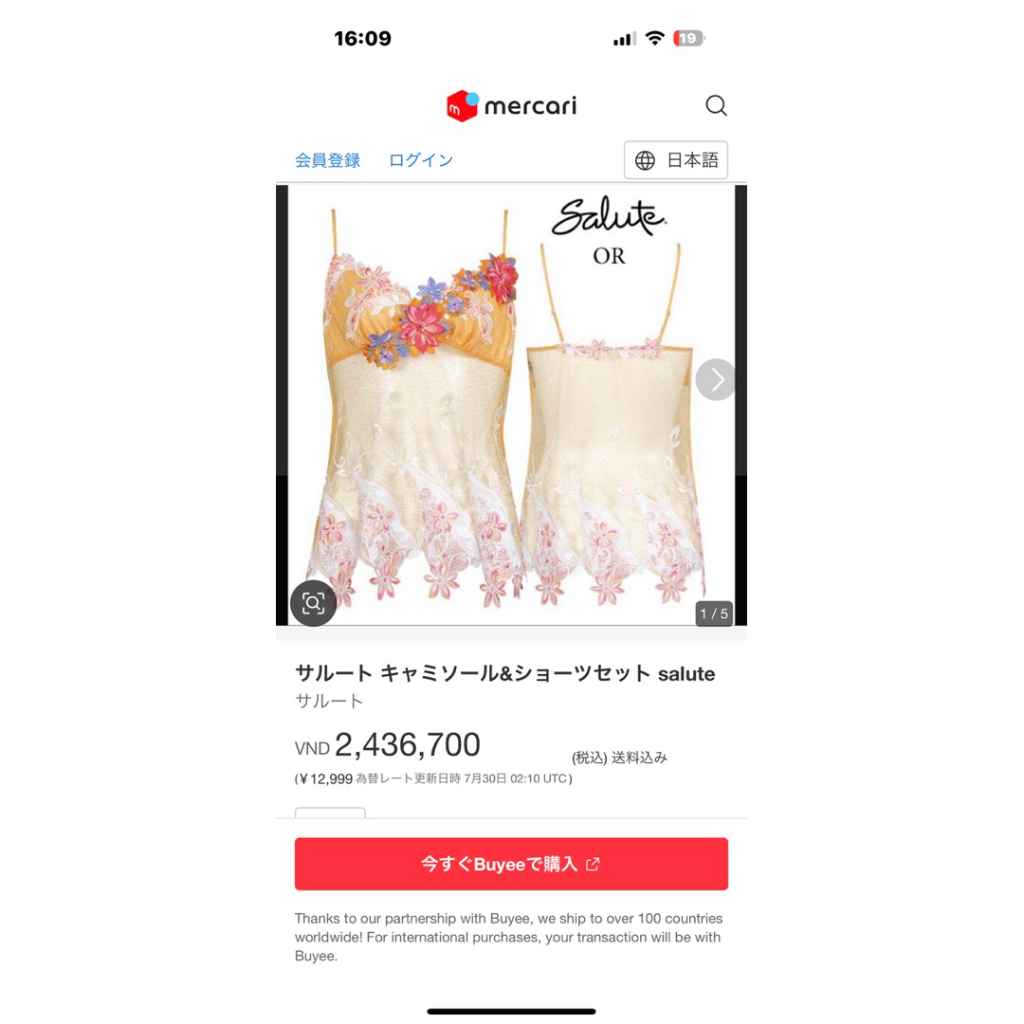
Task: Go to the mercari home logo
Action: click(x=511, y=106)
